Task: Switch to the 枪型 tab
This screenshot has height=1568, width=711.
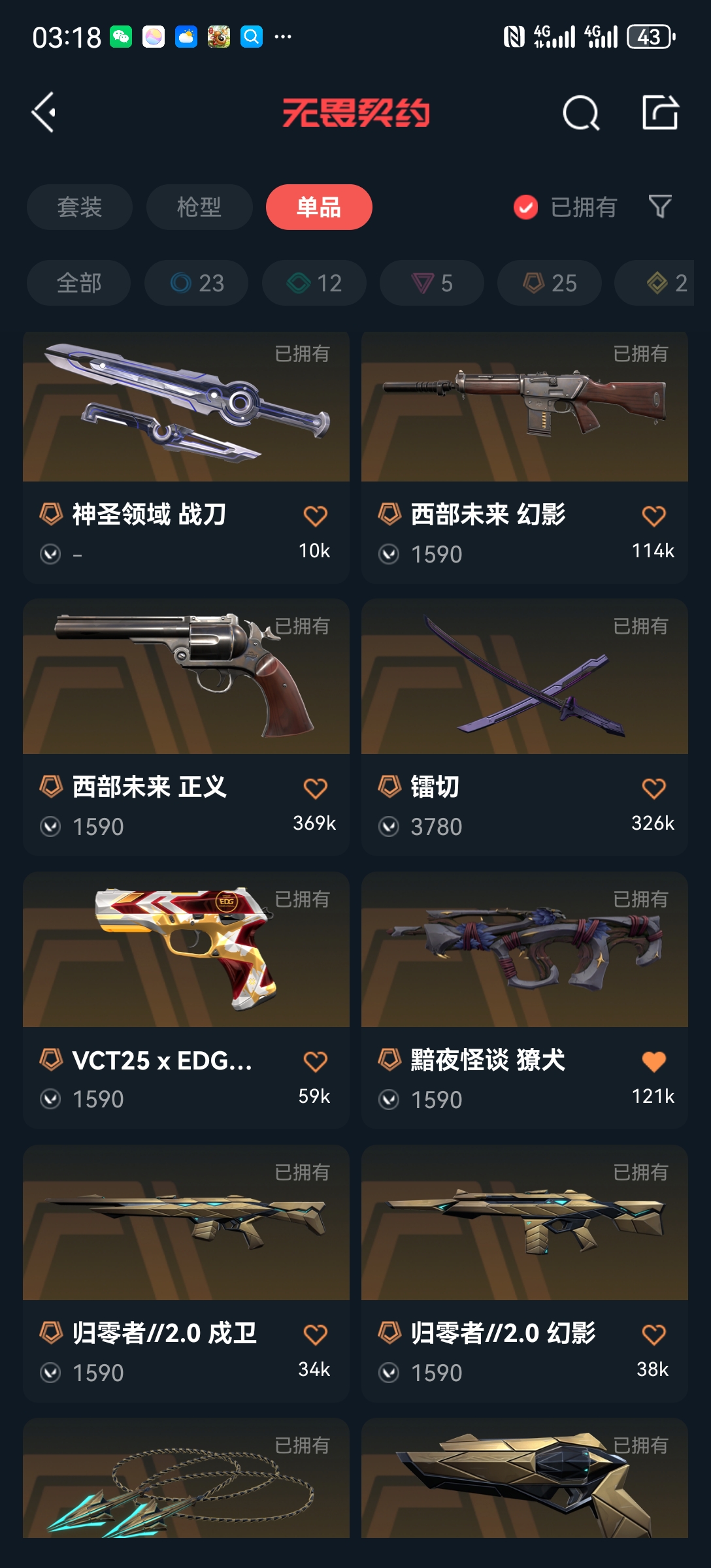Action: [x=199, y=207]
